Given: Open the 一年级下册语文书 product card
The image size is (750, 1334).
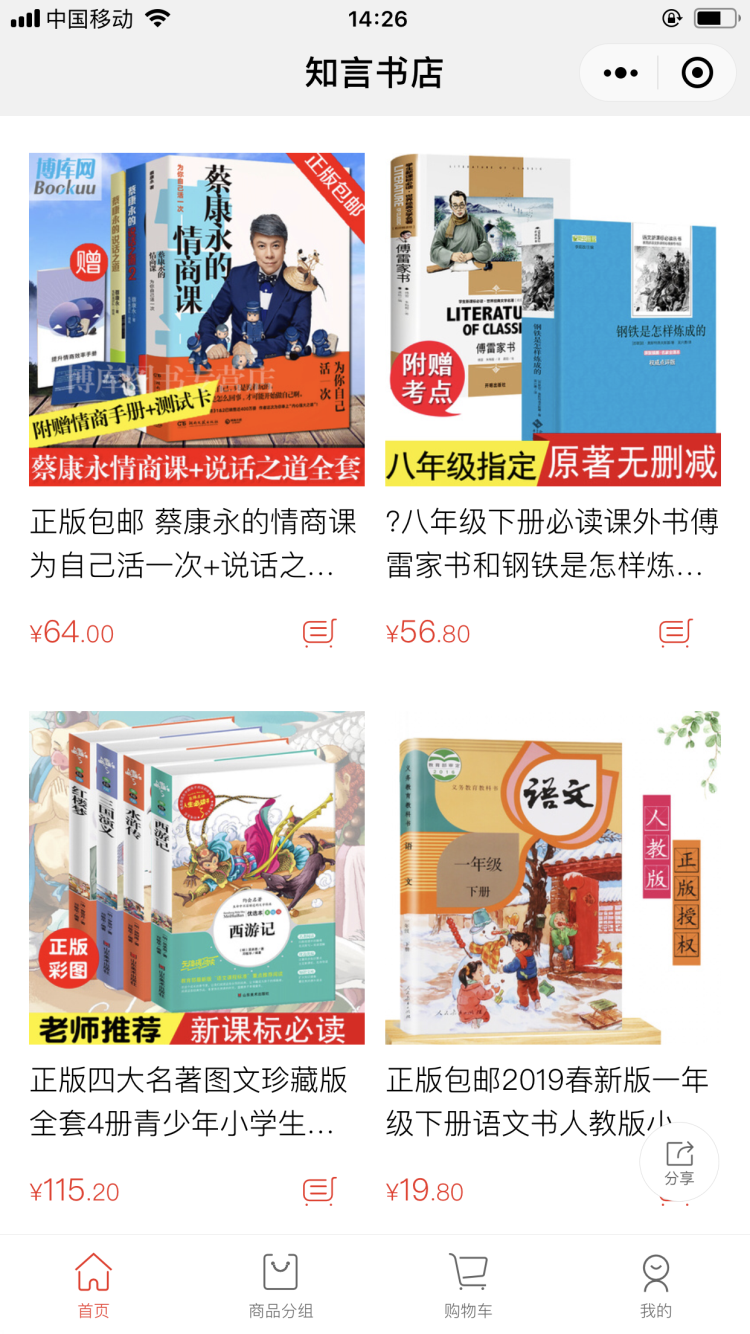Looking at the screenshot, I should coord(553,878).
